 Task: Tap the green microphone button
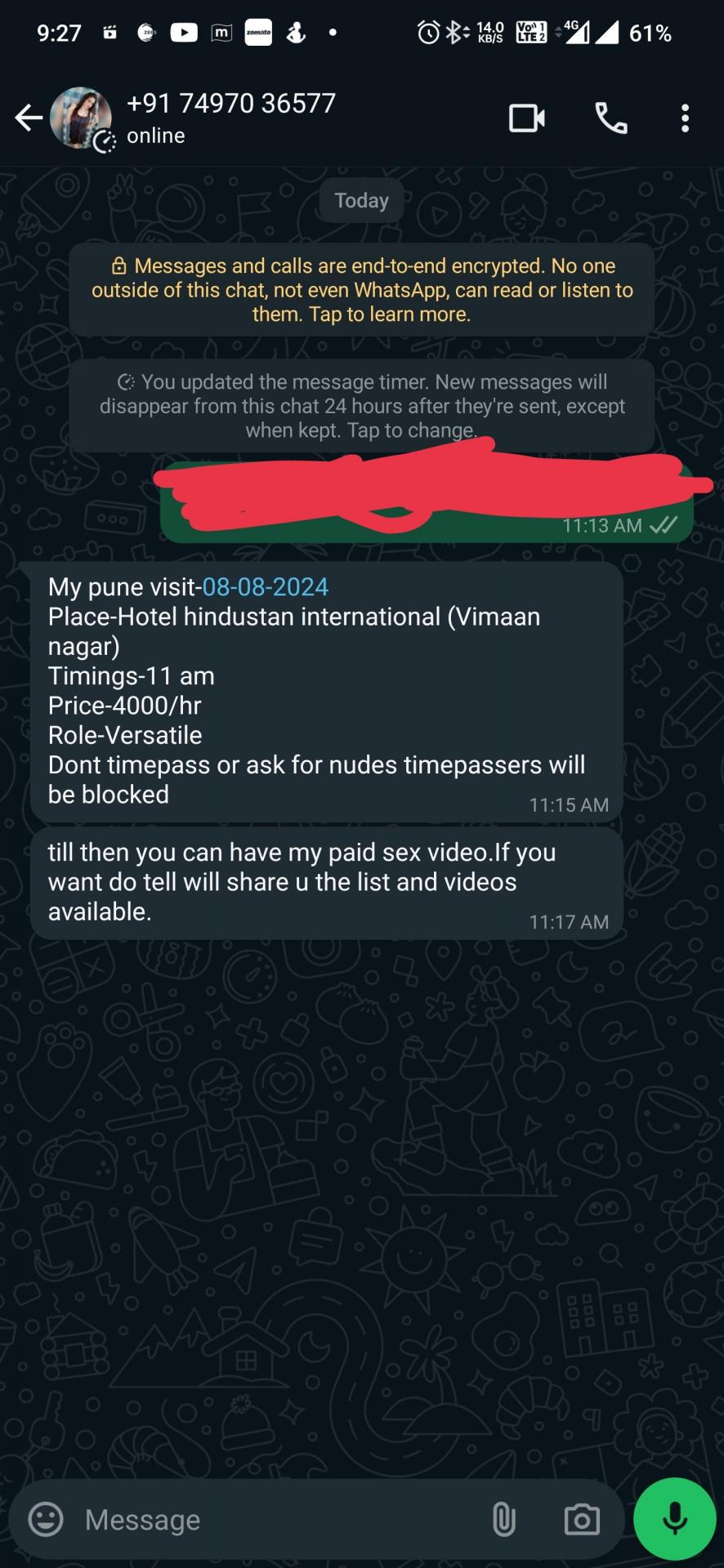click(675, 1520)
